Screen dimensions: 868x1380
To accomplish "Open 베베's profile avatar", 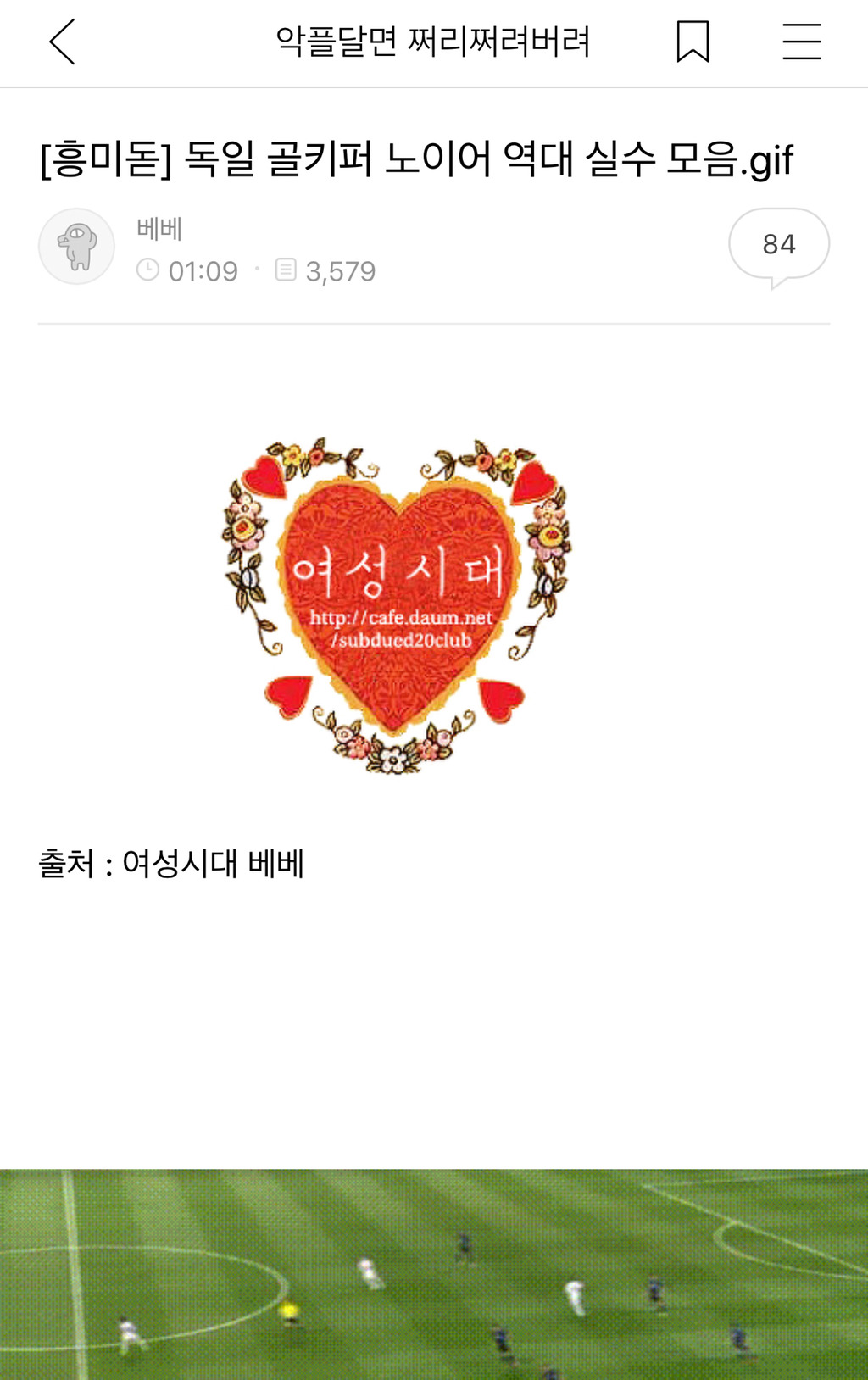I will coord(76,246).
